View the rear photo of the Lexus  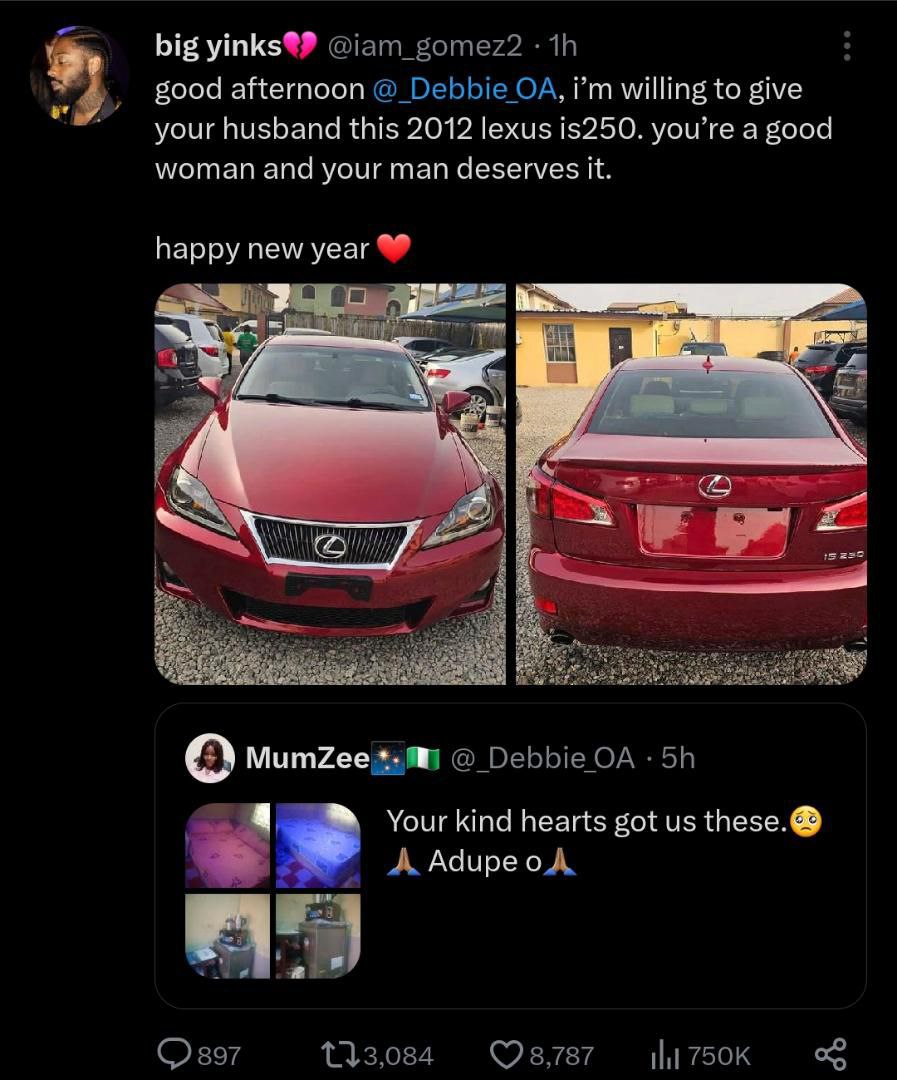[x=691, y=484]
